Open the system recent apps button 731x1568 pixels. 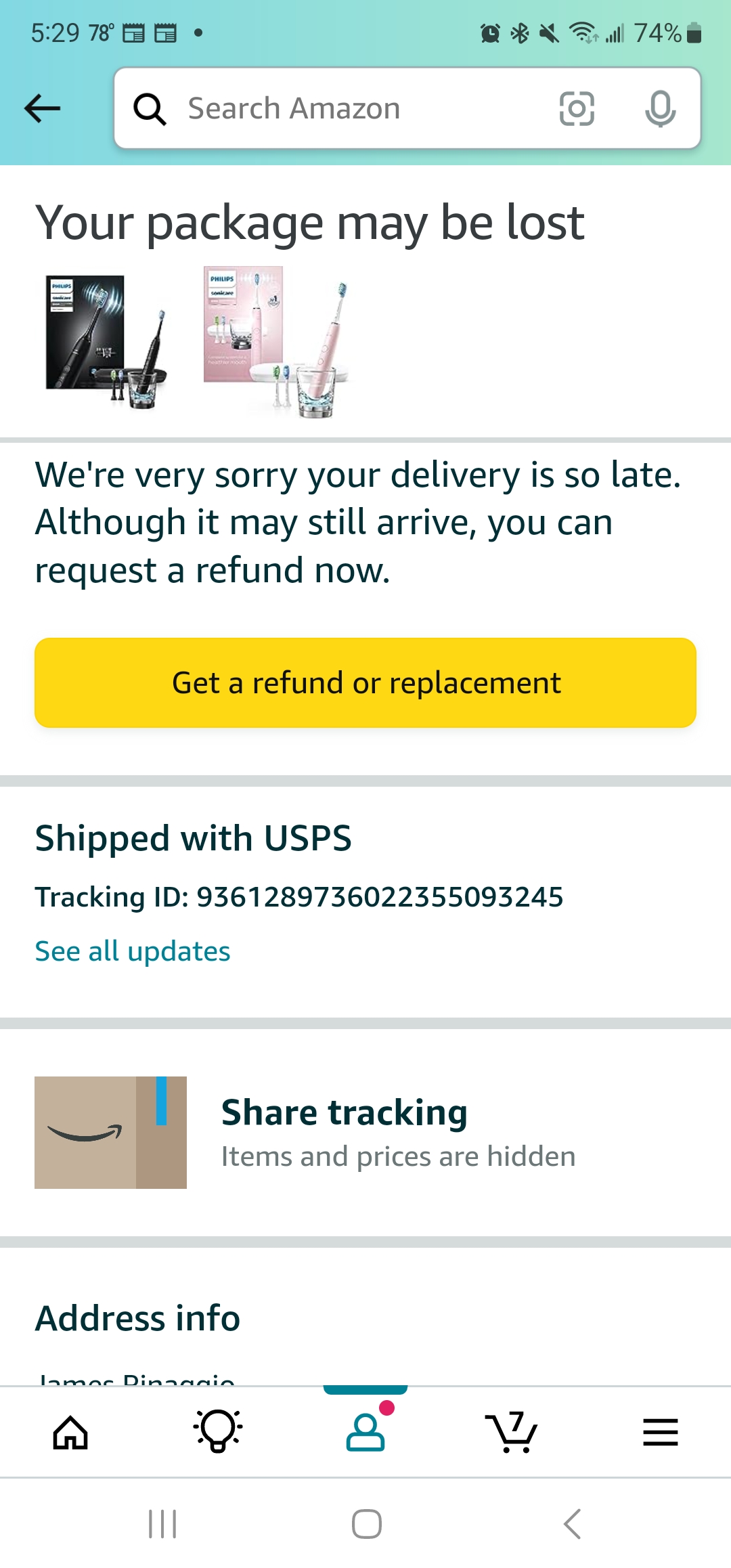pos(162,1524)
